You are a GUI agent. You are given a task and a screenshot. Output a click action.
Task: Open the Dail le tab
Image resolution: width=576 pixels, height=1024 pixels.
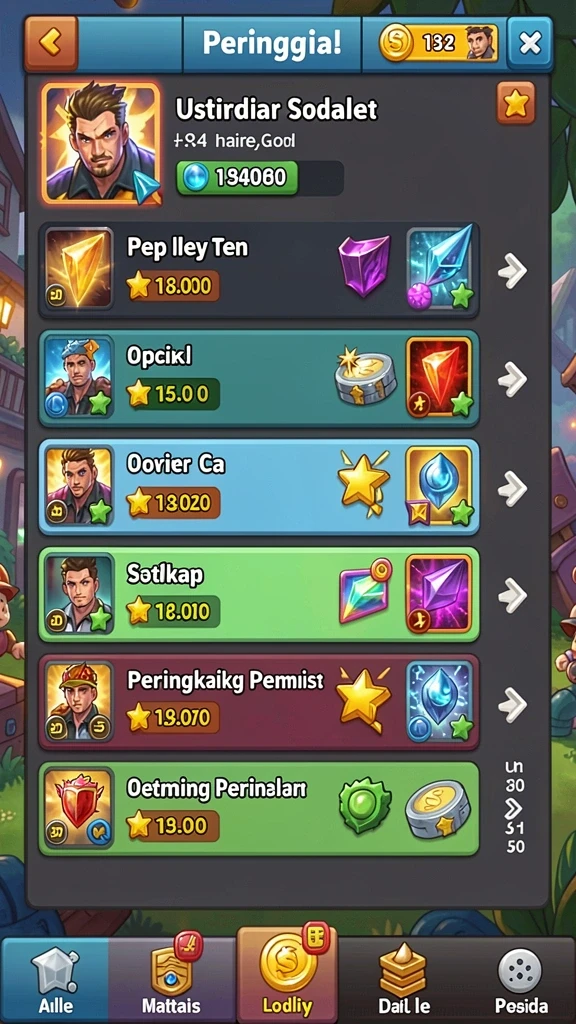(403, 981)
